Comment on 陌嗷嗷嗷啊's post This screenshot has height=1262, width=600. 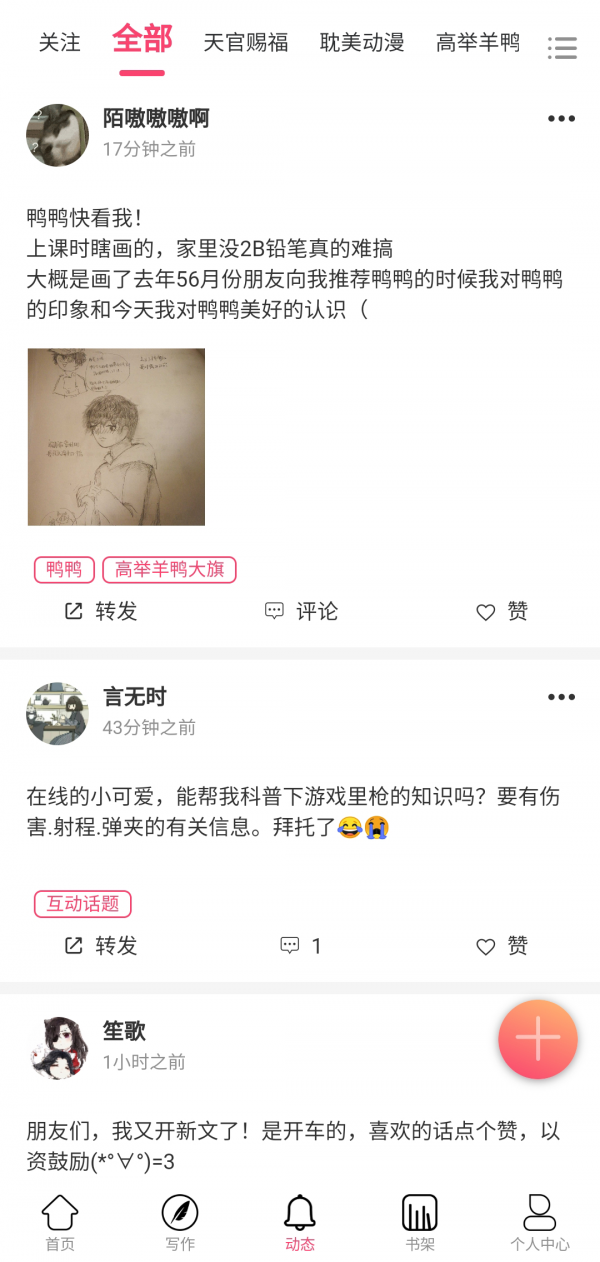point(301,611)
